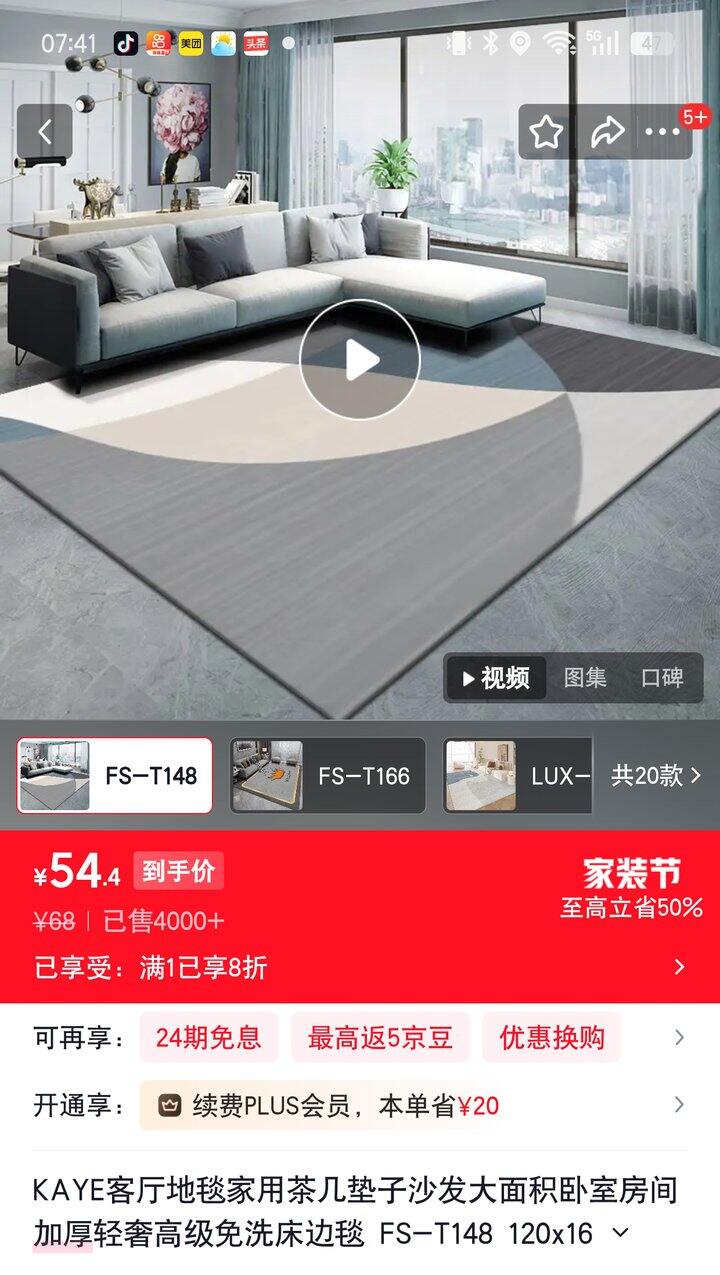
Task: Open 已享受 满1已享8折 discount details
Action: click(x=360, y=967)
